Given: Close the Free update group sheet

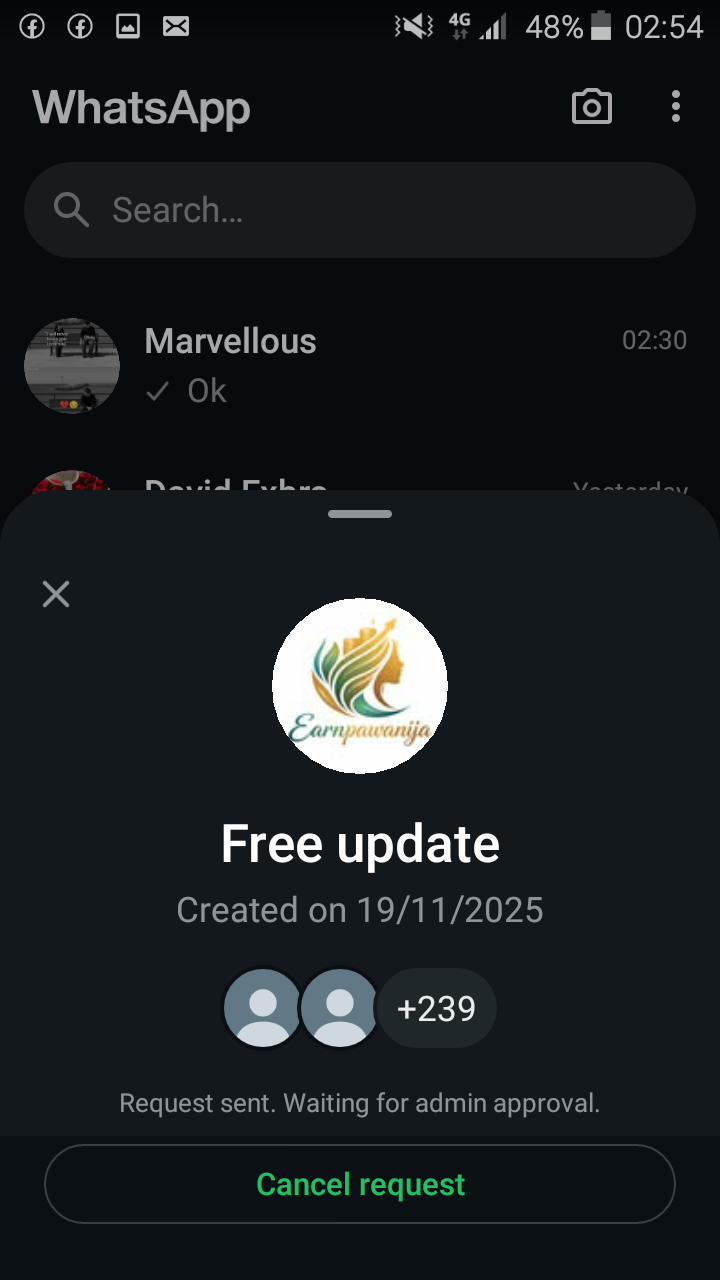Looking at the screenshot, I should click(x=56, y=595).
